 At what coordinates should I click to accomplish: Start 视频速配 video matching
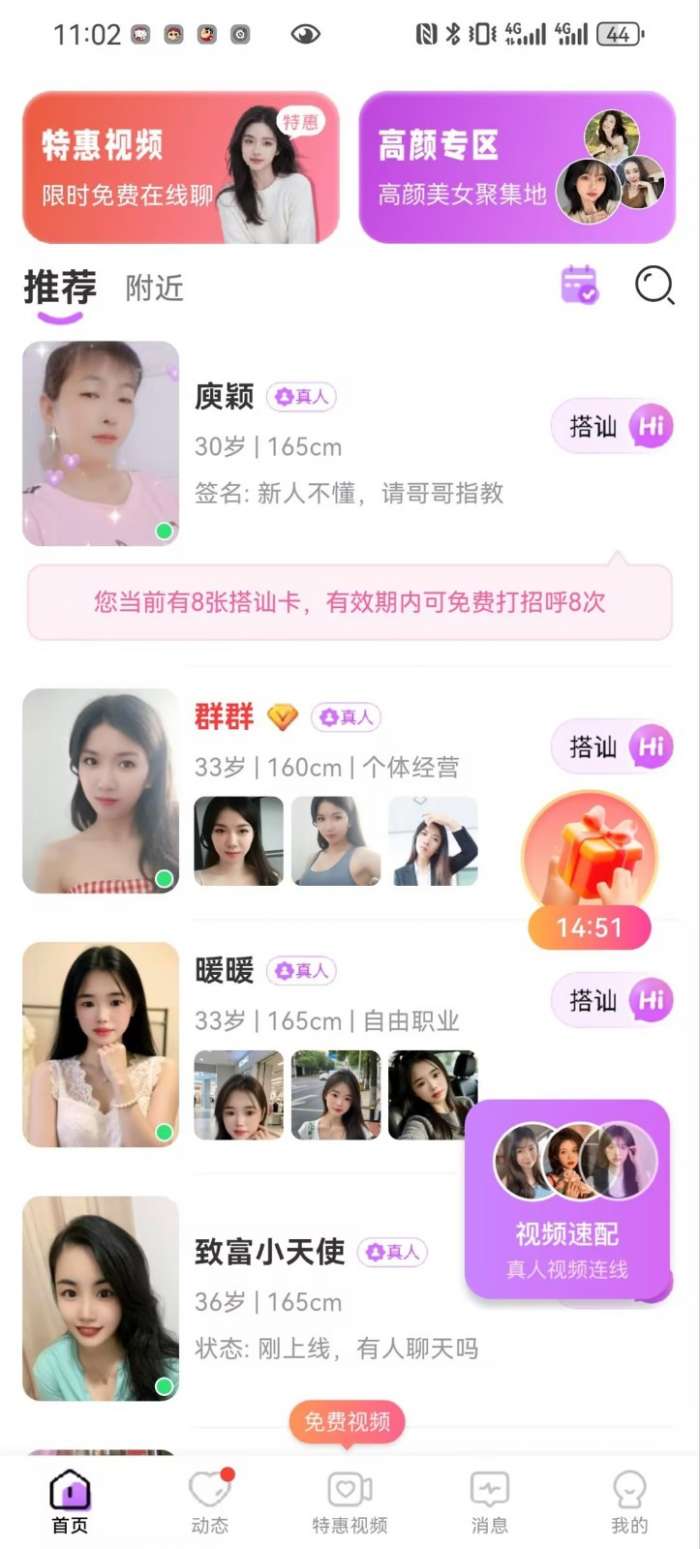567,1199
